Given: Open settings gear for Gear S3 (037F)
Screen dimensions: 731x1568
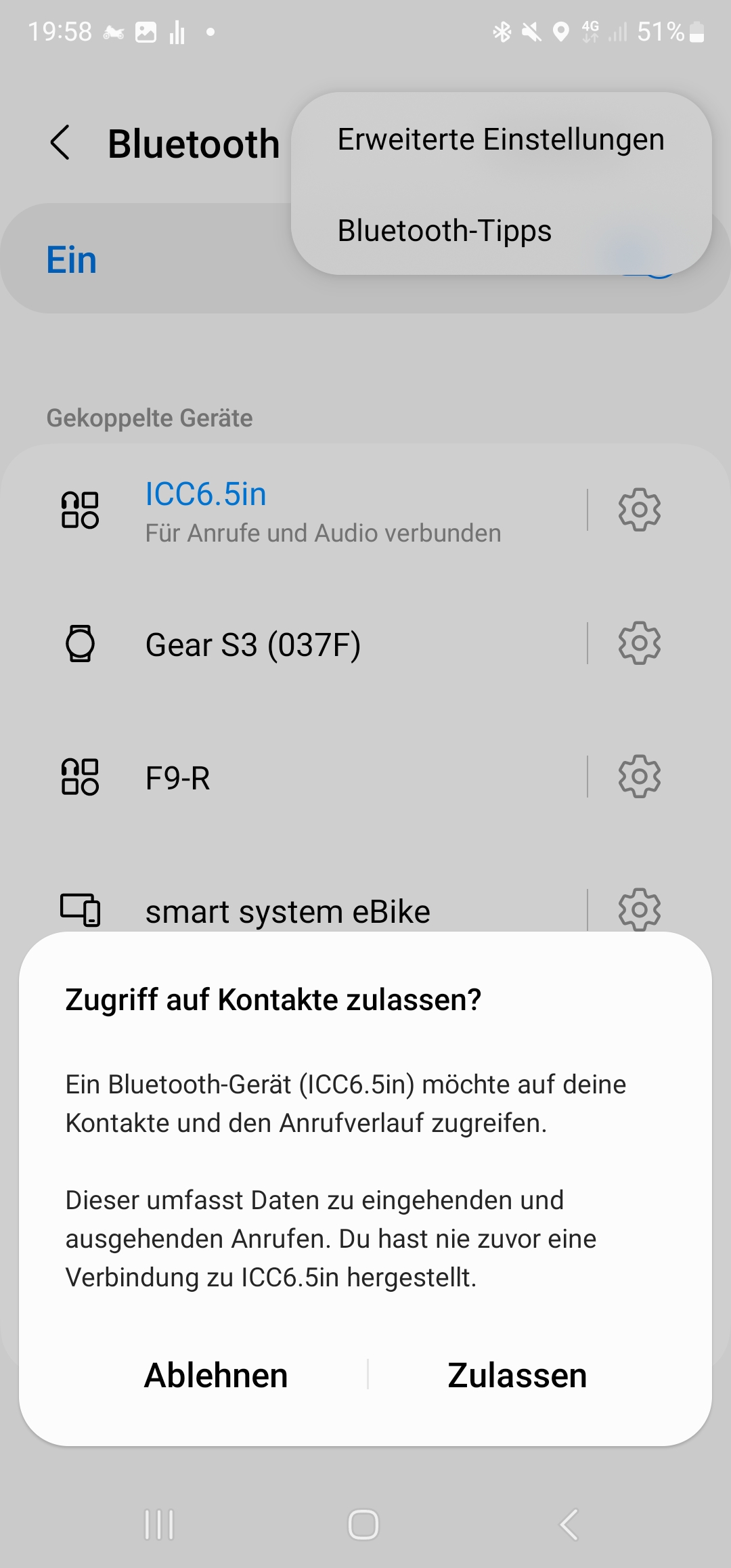Looking at the screenshot, I should click(639, 643).
